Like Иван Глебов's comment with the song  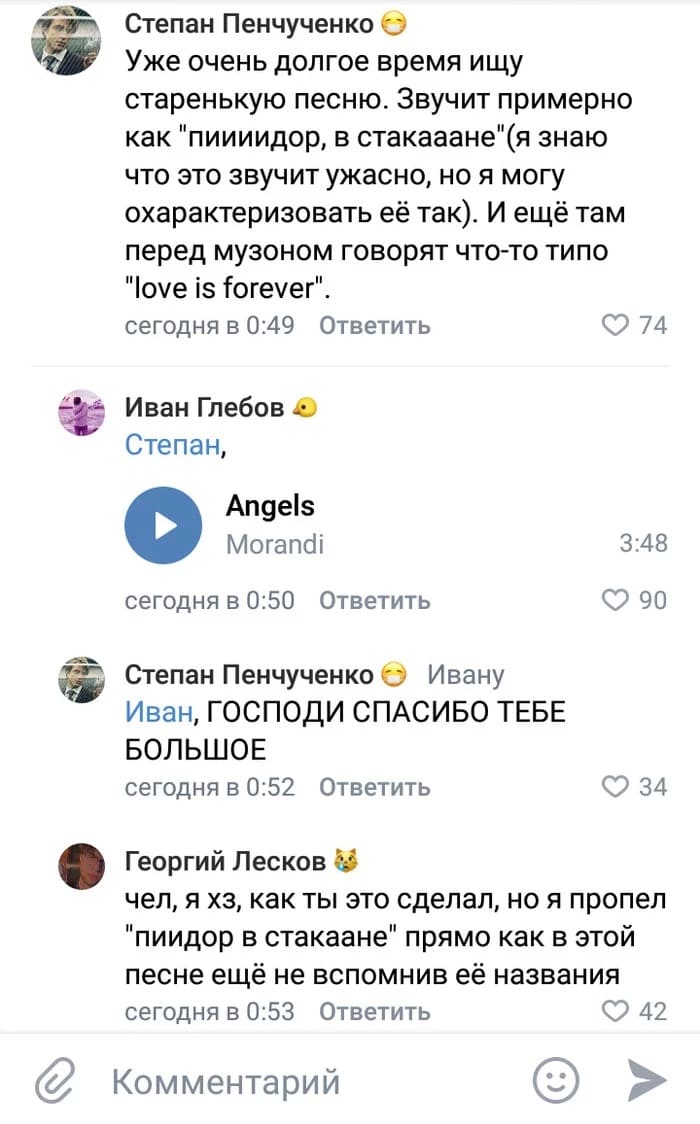(x=619, y=600)
